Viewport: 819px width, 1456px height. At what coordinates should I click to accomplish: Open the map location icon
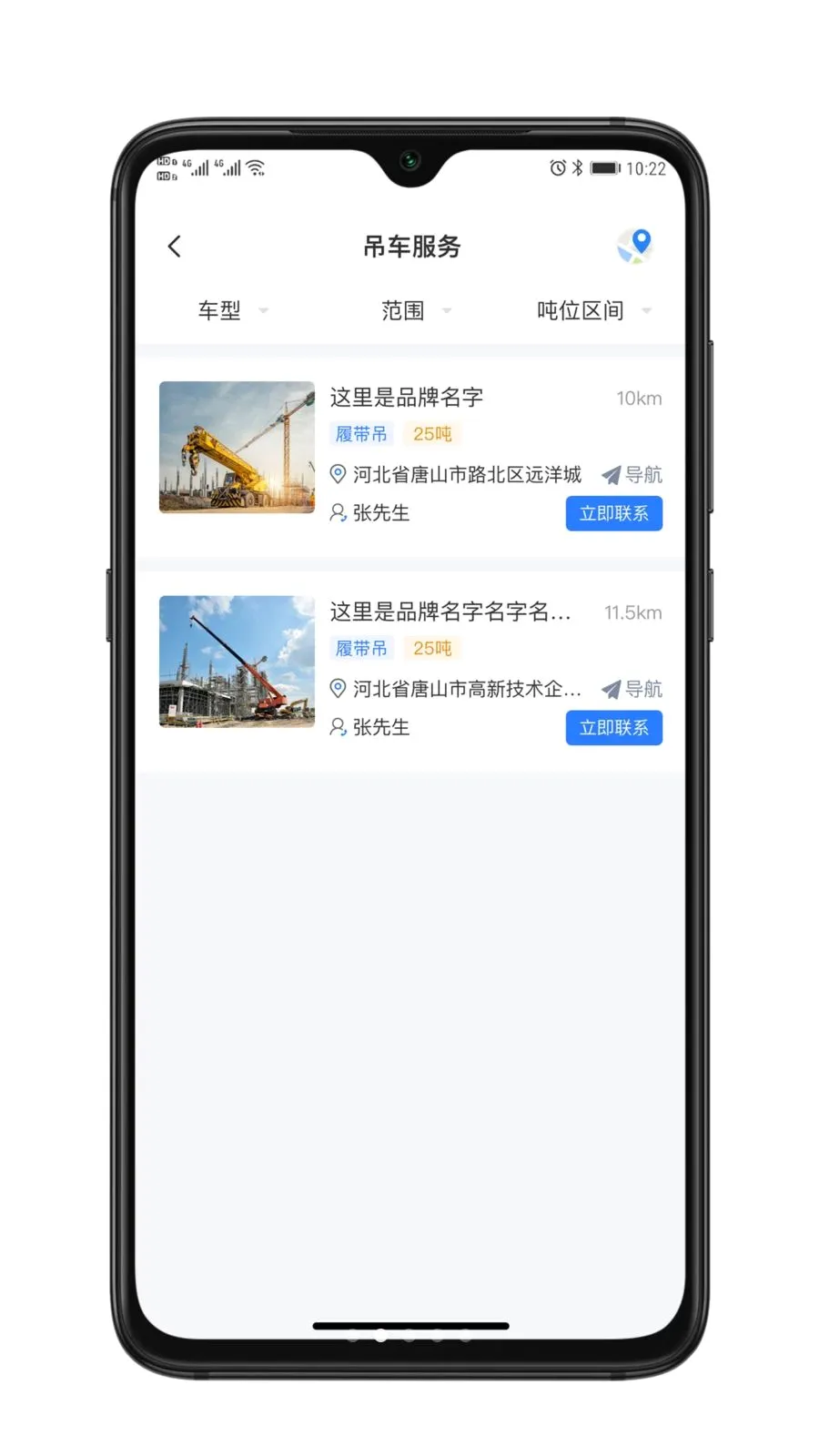[634, 246]
